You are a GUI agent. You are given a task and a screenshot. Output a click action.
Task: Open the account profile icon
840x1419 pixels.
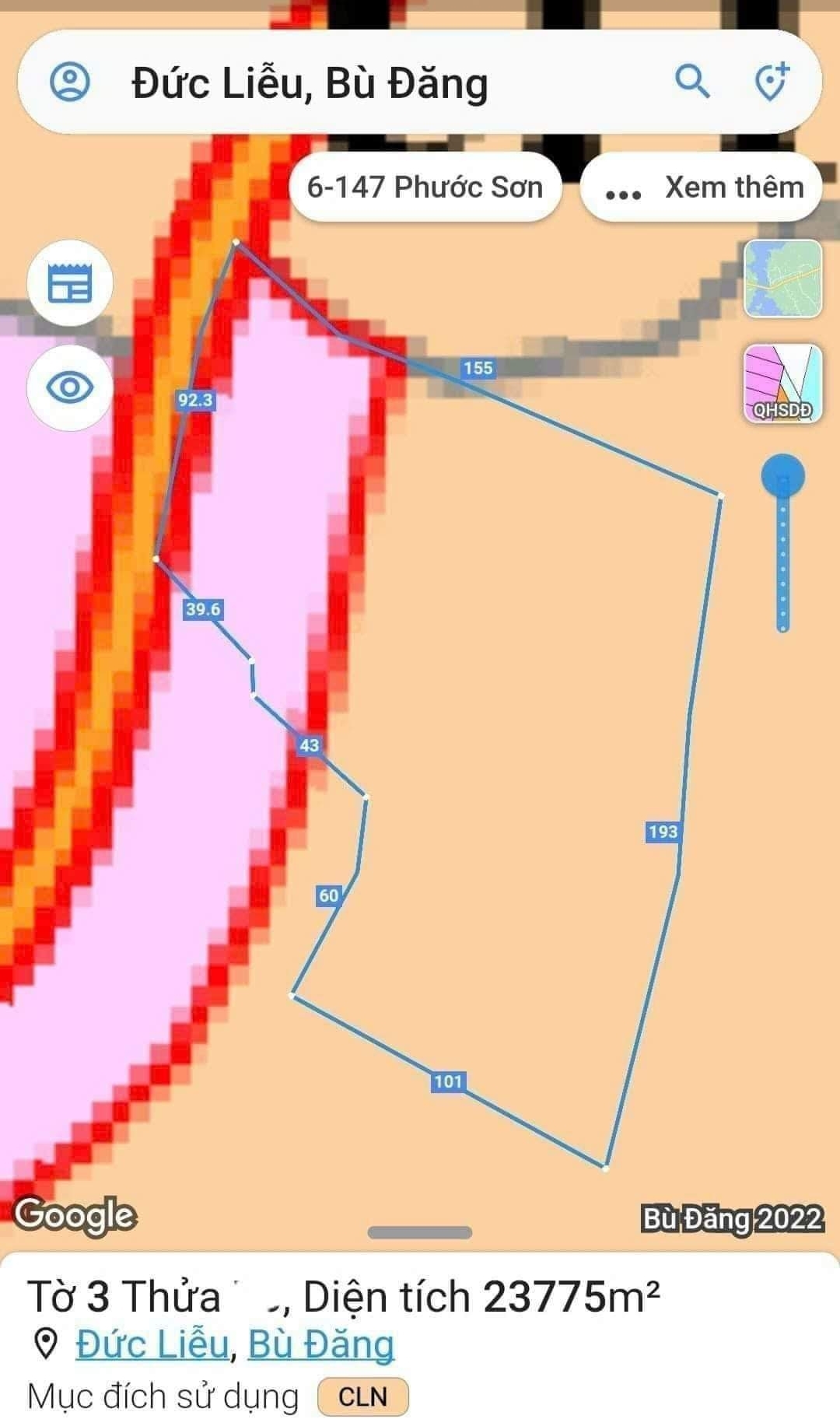tap(70, 82)
